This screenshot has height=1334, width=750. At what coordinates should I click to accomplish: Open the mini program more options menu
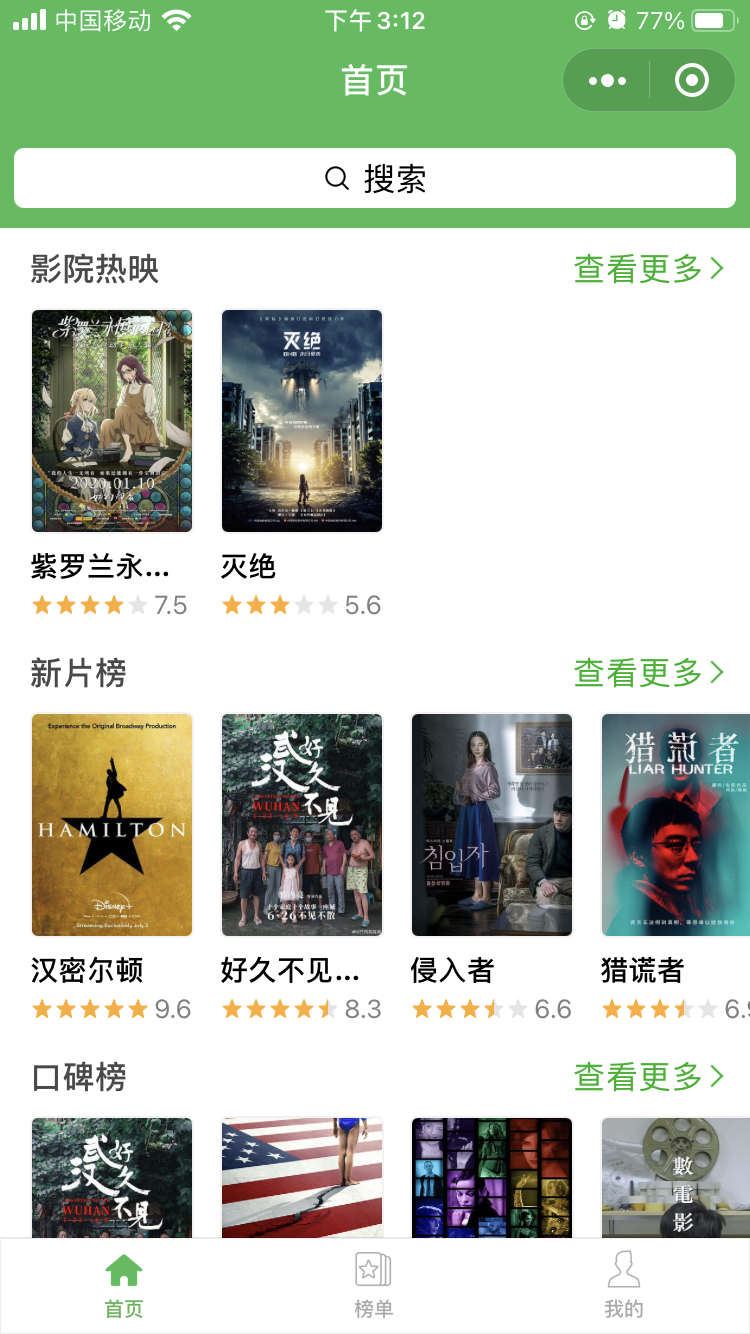click(x=607, y=81)
